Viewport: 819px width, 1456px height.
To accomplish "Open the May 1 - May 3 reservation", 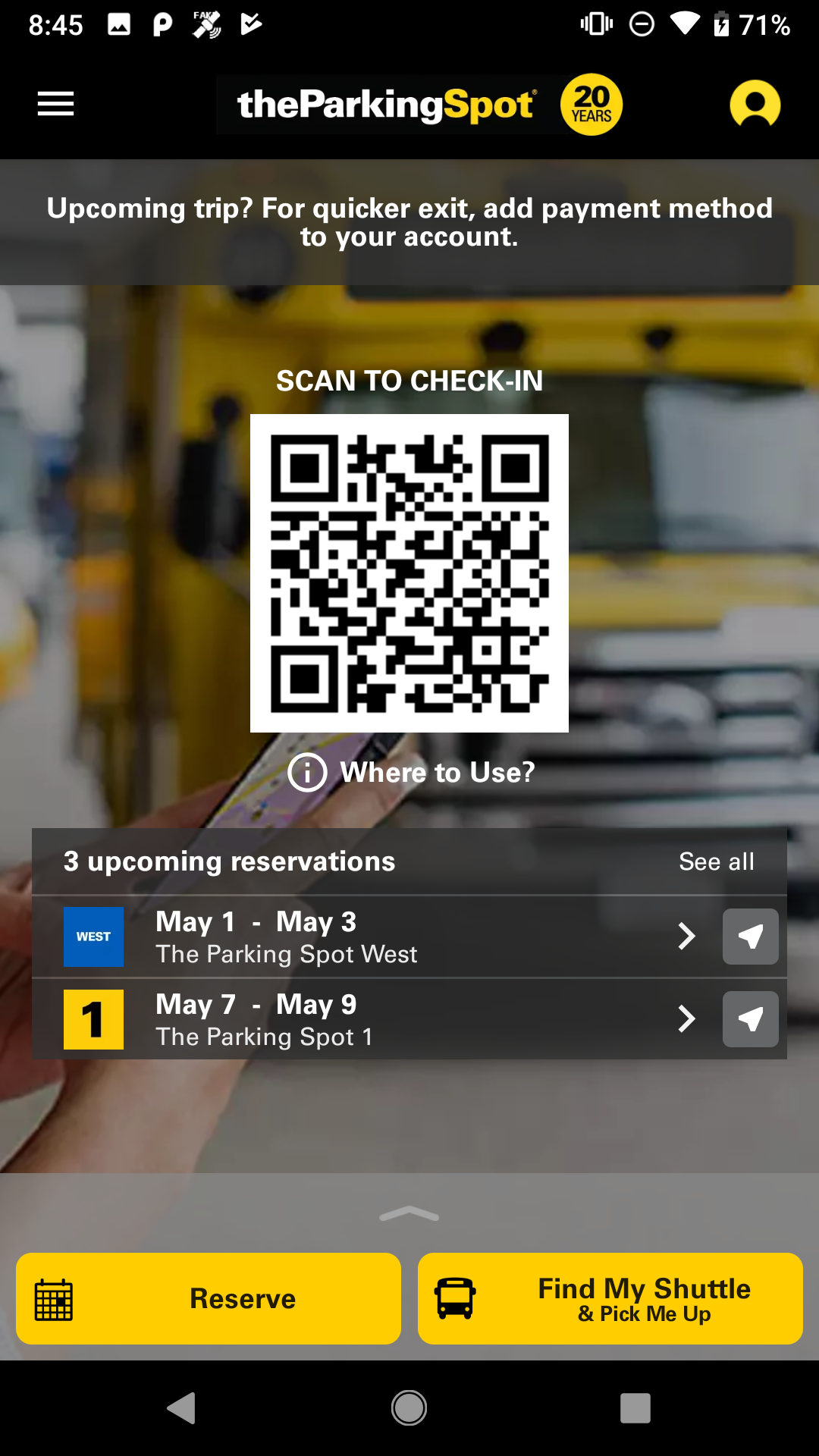I will point(379,937).
